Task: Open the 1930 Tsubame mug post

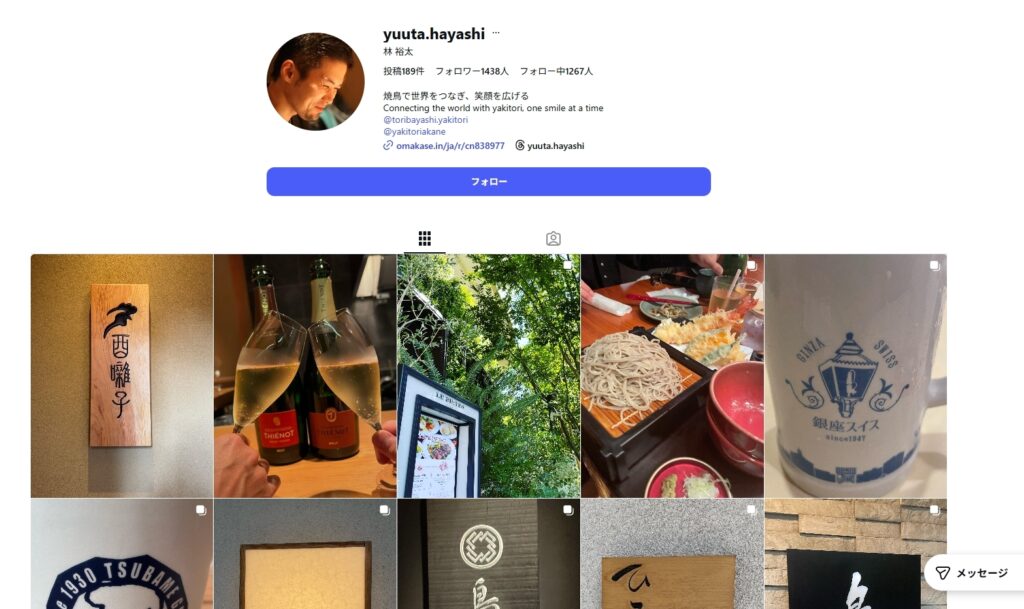Action: point(121,555)
